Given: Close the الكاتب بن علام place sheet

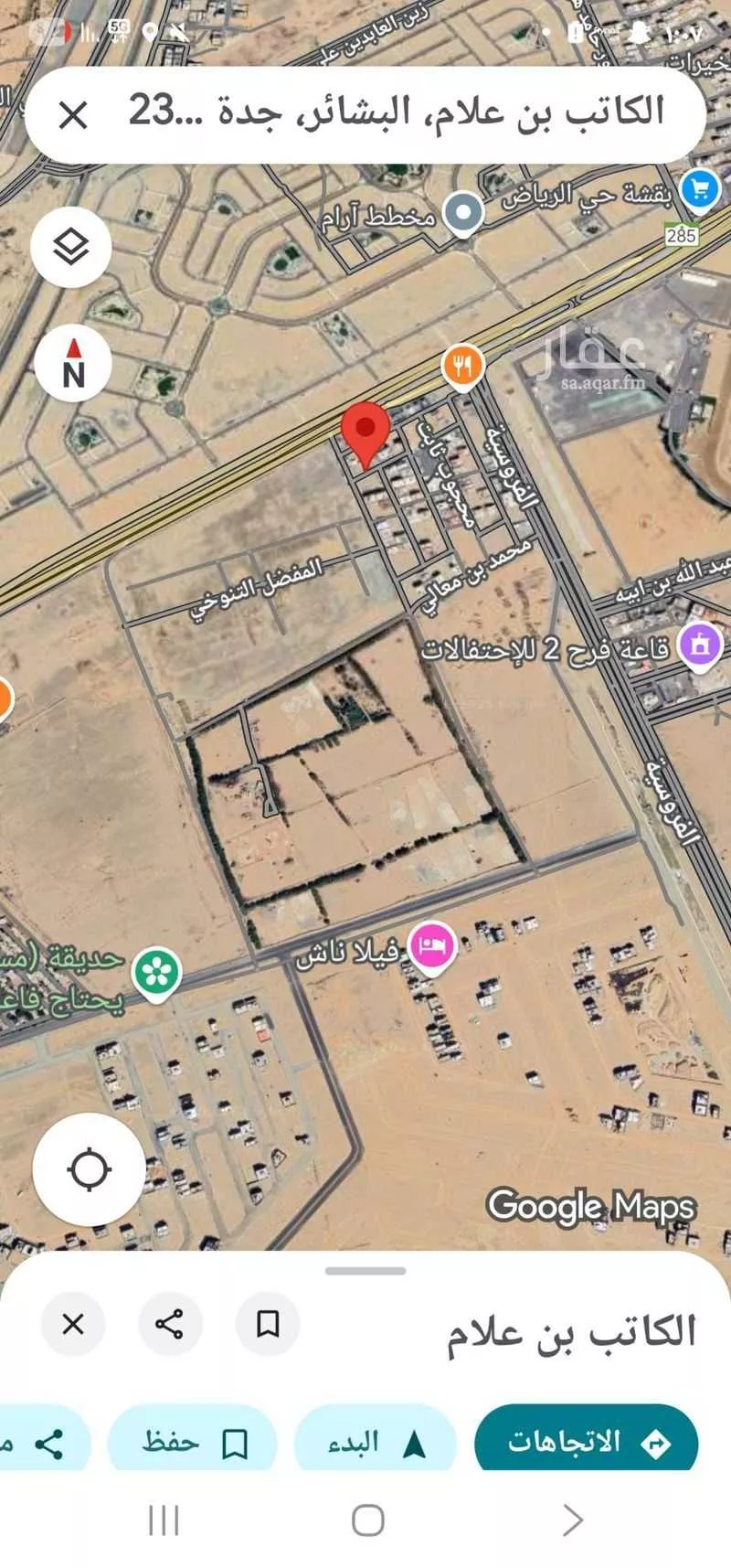Looking at the screenshot, I should pos(73,1324).
